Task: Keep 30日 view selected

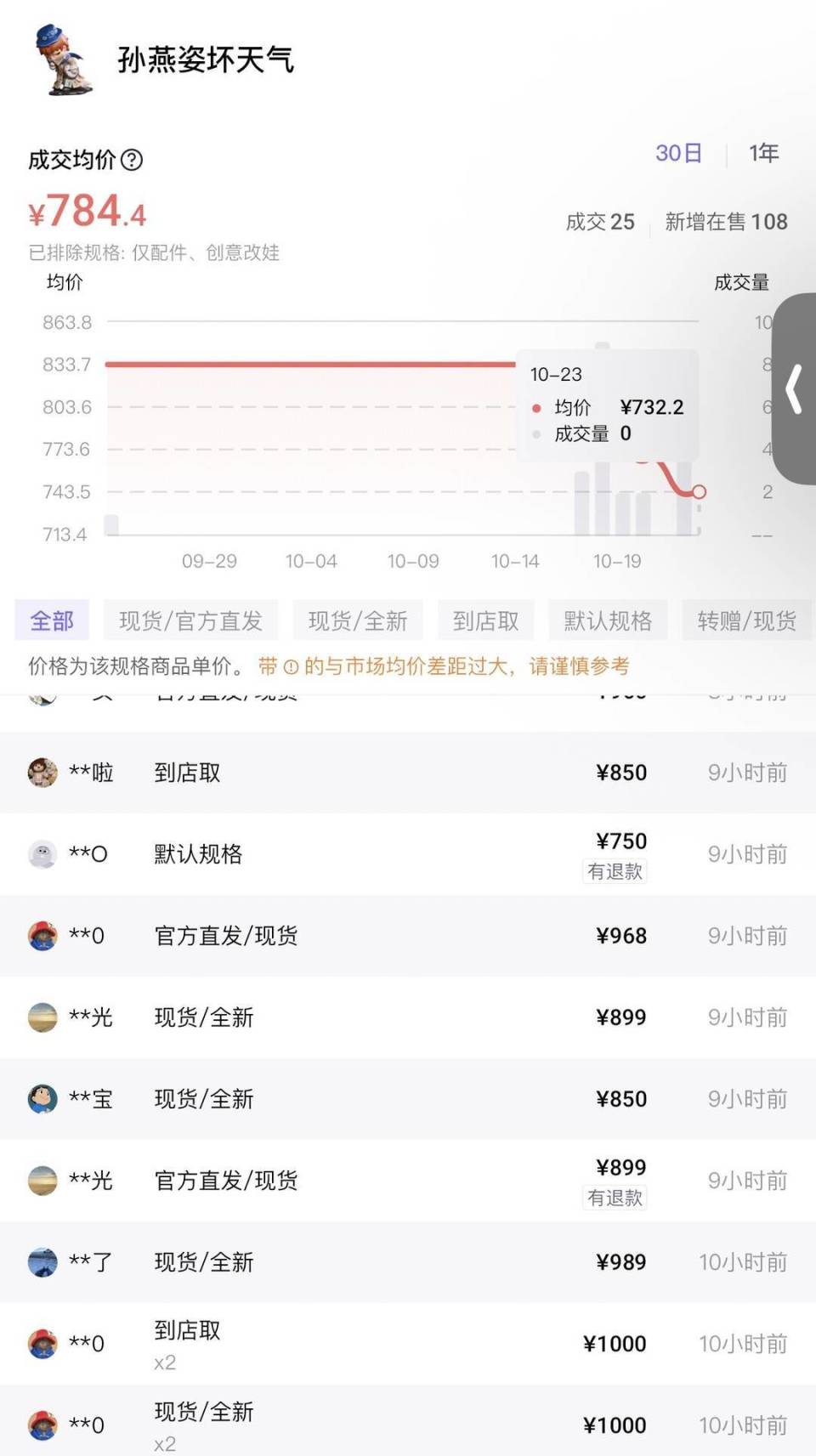Action: point(677,154)
